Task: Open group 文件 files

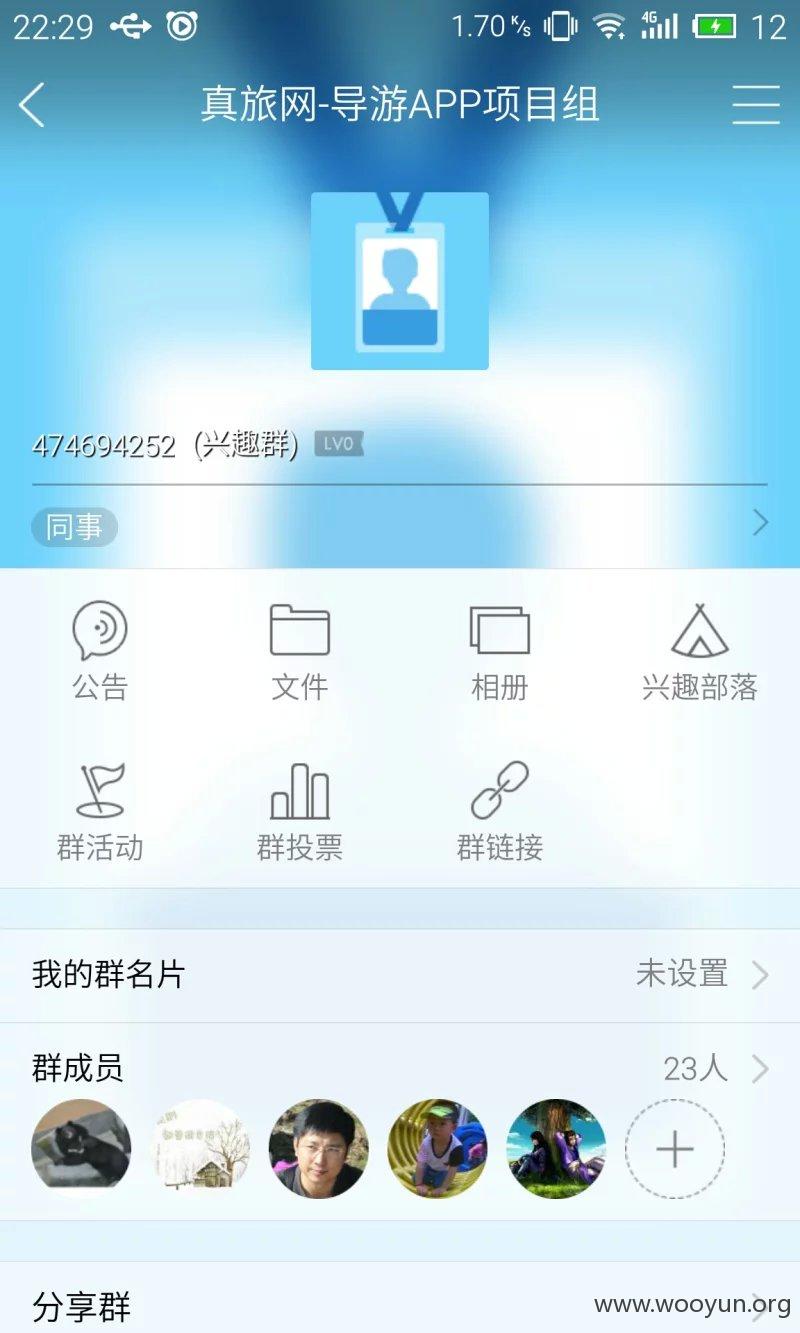Action: [300, 651]
